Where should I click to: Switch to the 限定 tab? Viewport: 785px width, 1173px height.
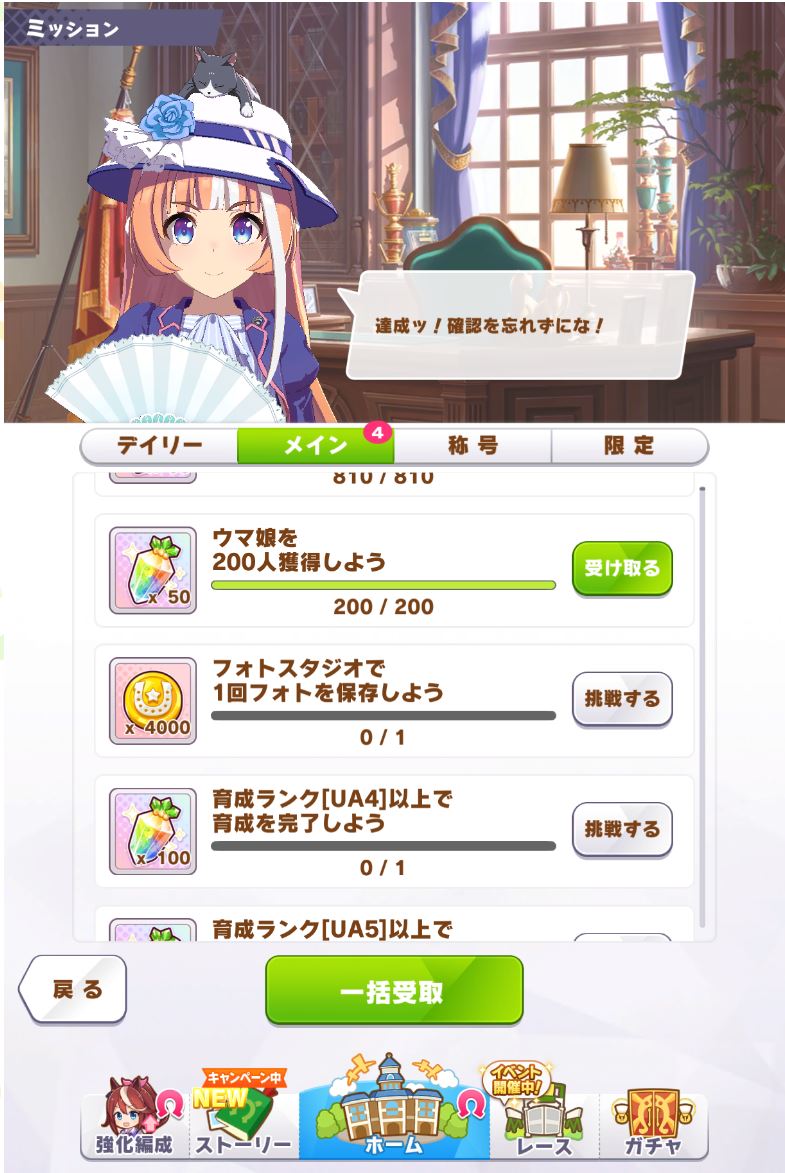coord(629,446)
